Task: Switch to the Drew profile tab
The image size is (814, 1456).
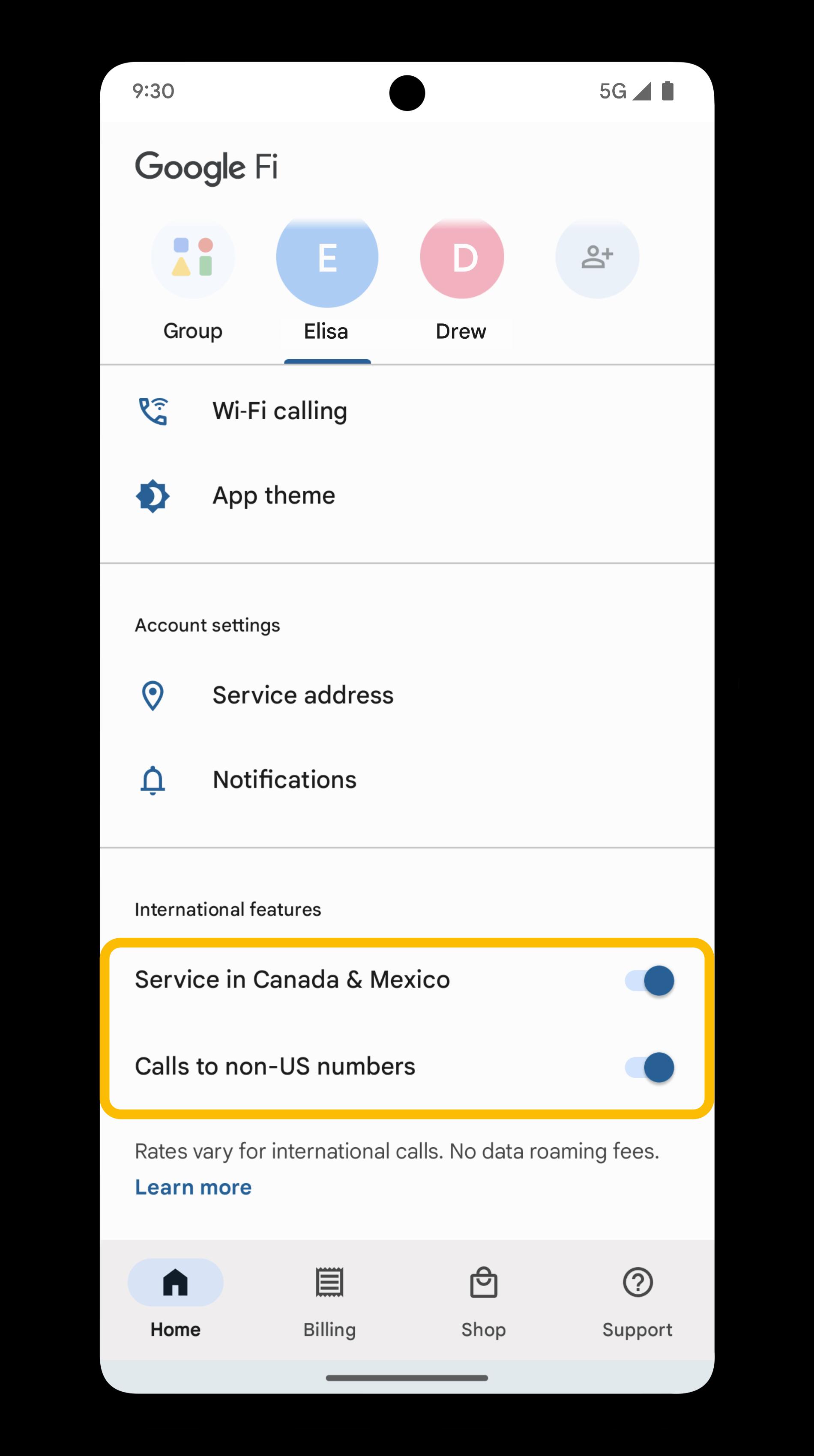Action: coord(461,283)
